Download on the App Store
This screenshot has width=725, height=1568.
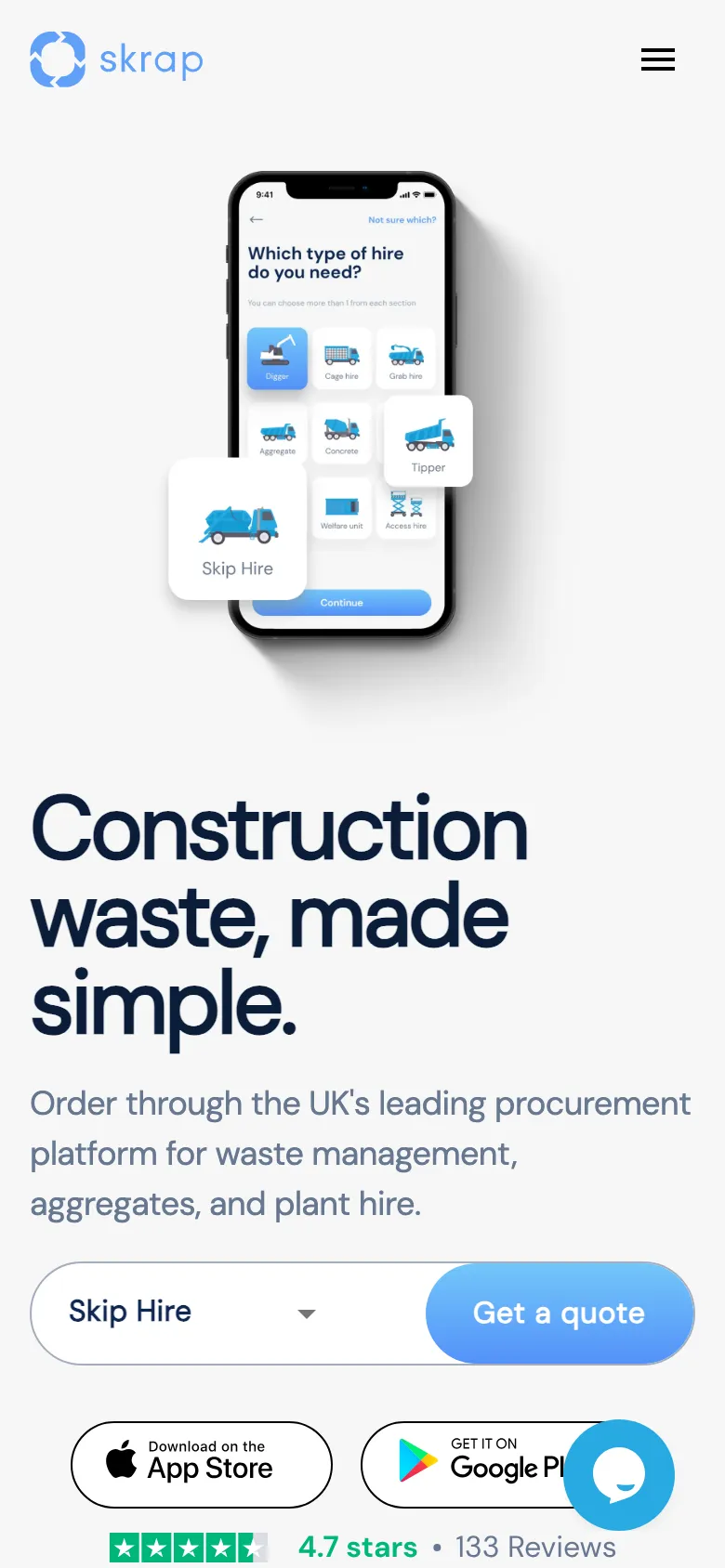[x=202, y=1464]
